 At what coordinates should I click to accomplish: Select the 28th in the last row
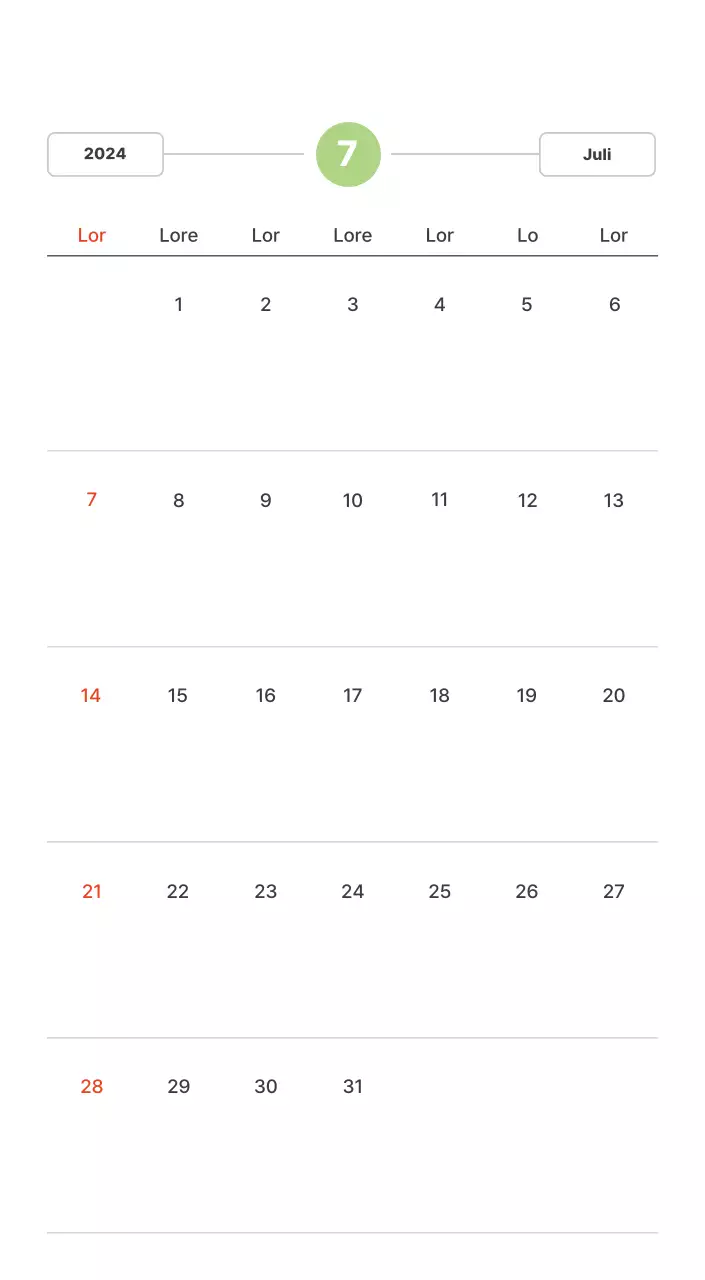[91, 1086]
